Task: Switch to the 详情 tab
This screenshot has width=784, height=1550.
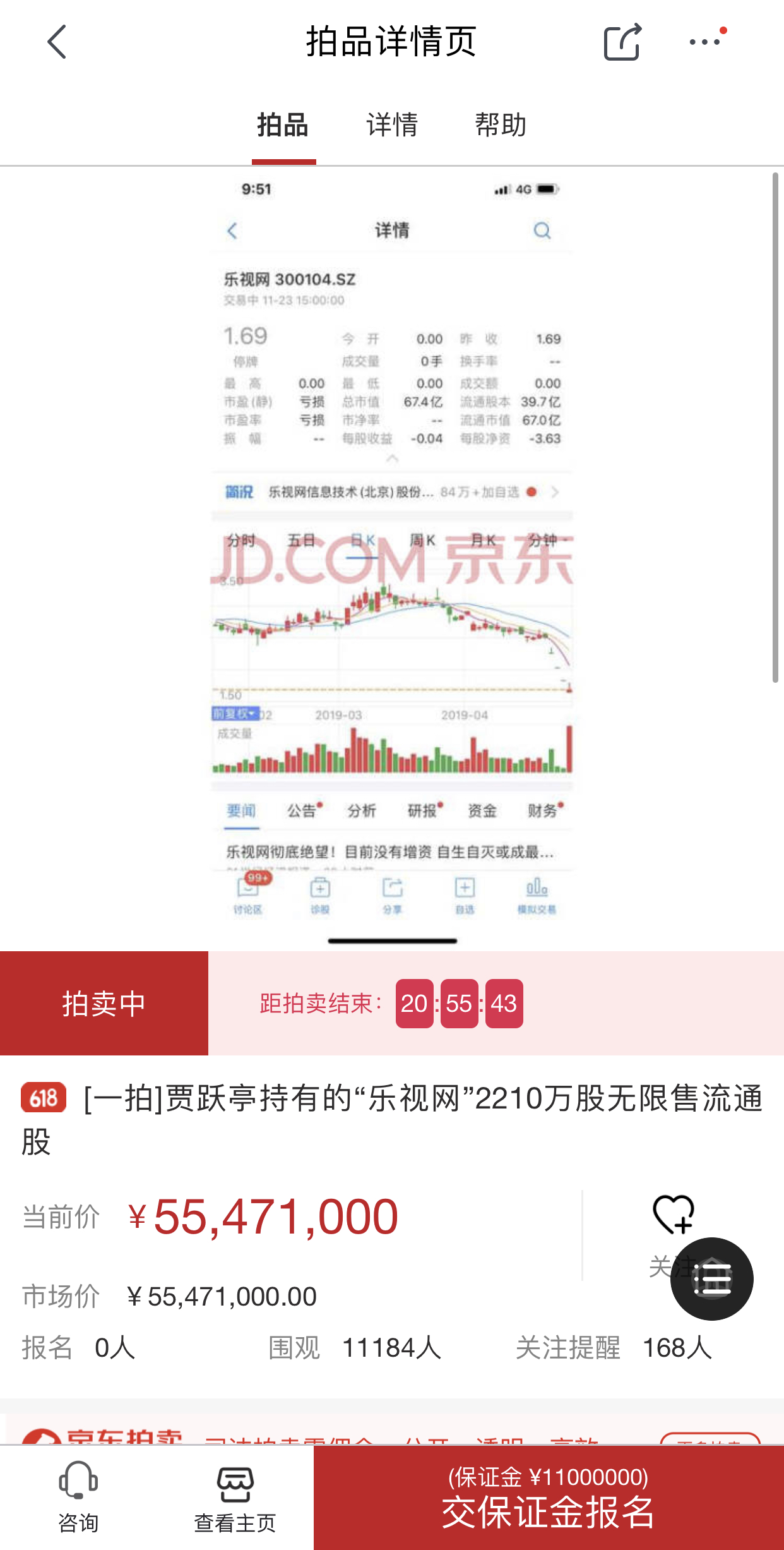Action: (x=392, y=125)
